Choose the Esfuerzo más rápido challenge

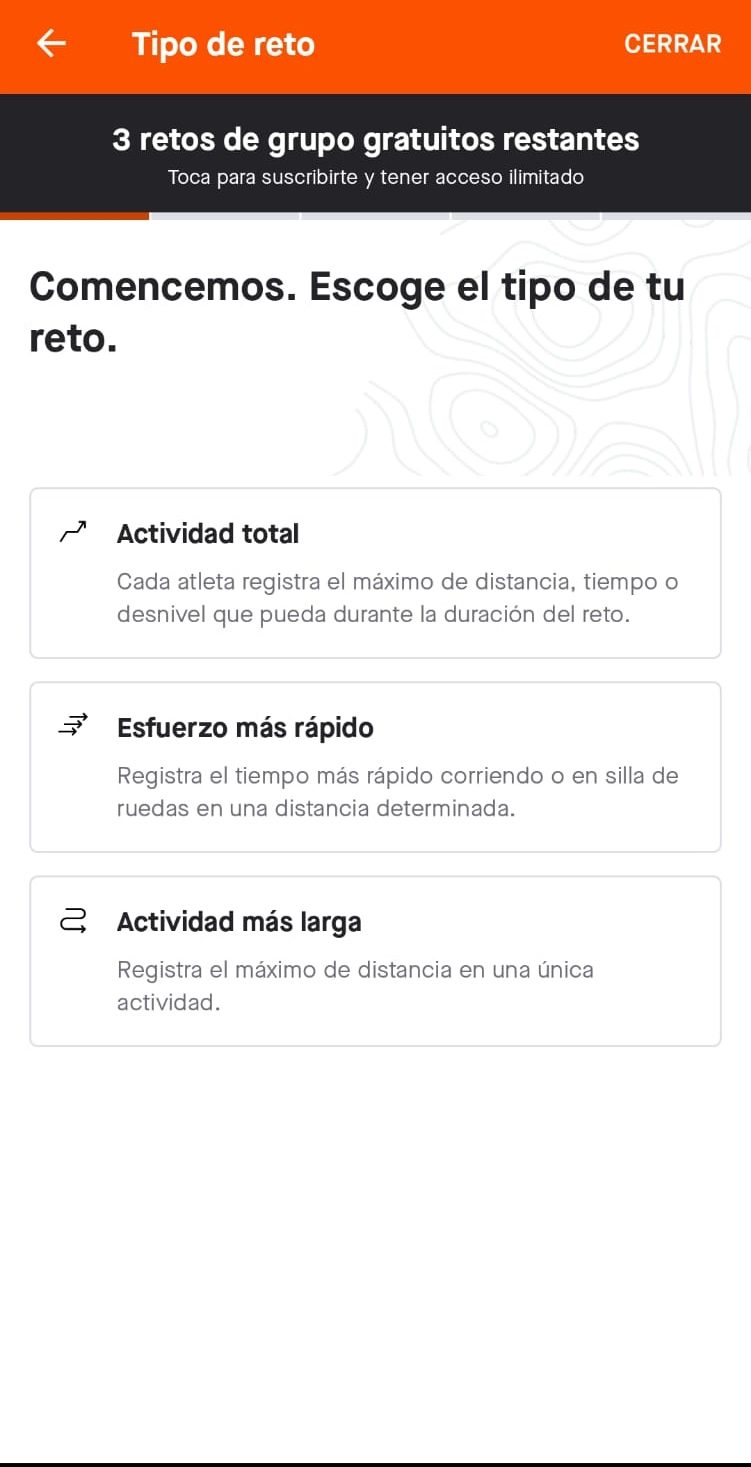coord(375,767)
